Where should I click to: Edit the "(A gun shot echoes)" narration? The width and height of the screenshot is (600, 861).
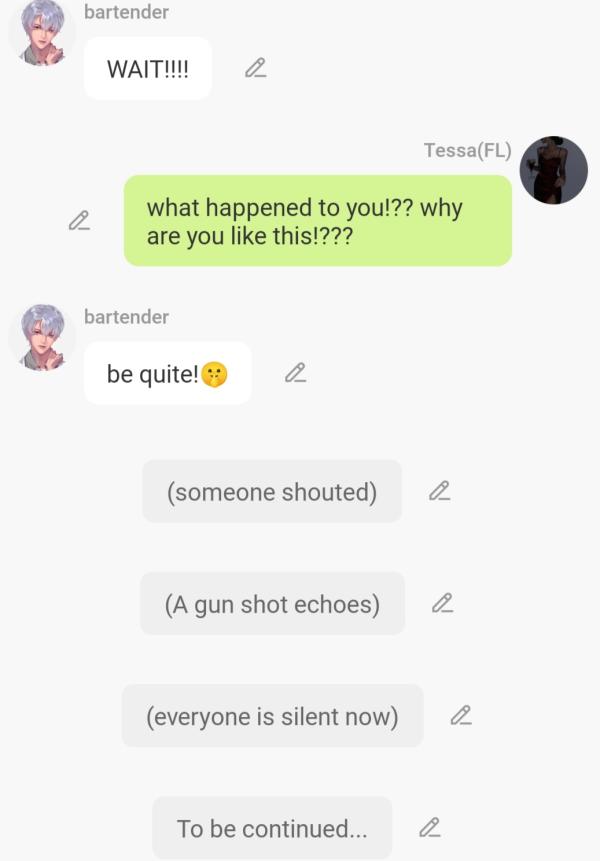coord(443,603)
